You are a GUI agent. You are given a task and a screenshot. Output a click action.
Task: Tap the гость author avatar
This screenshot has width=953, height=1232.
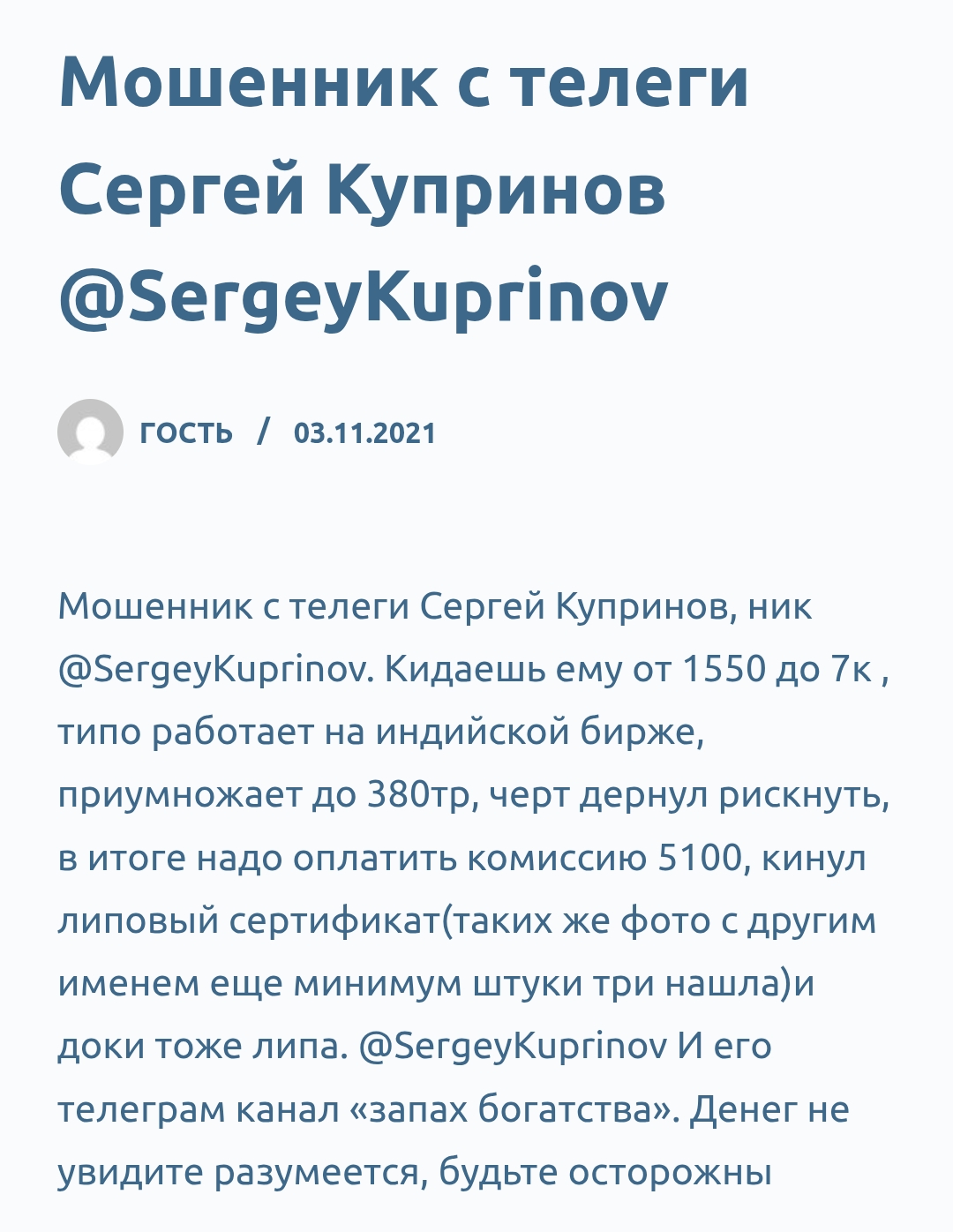click(x=90, y=432)
